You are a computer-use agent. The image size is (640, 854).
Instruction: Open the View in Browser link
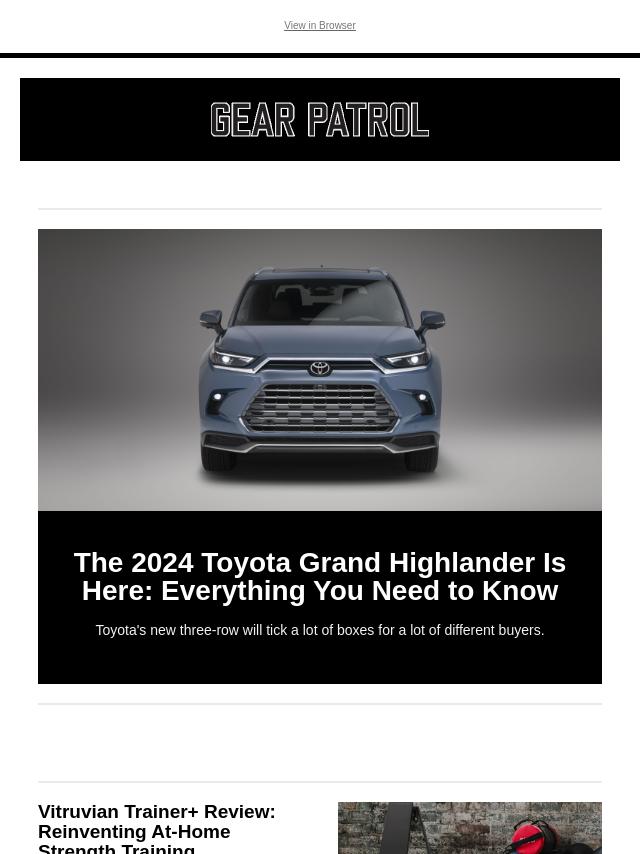coord(319,26)
